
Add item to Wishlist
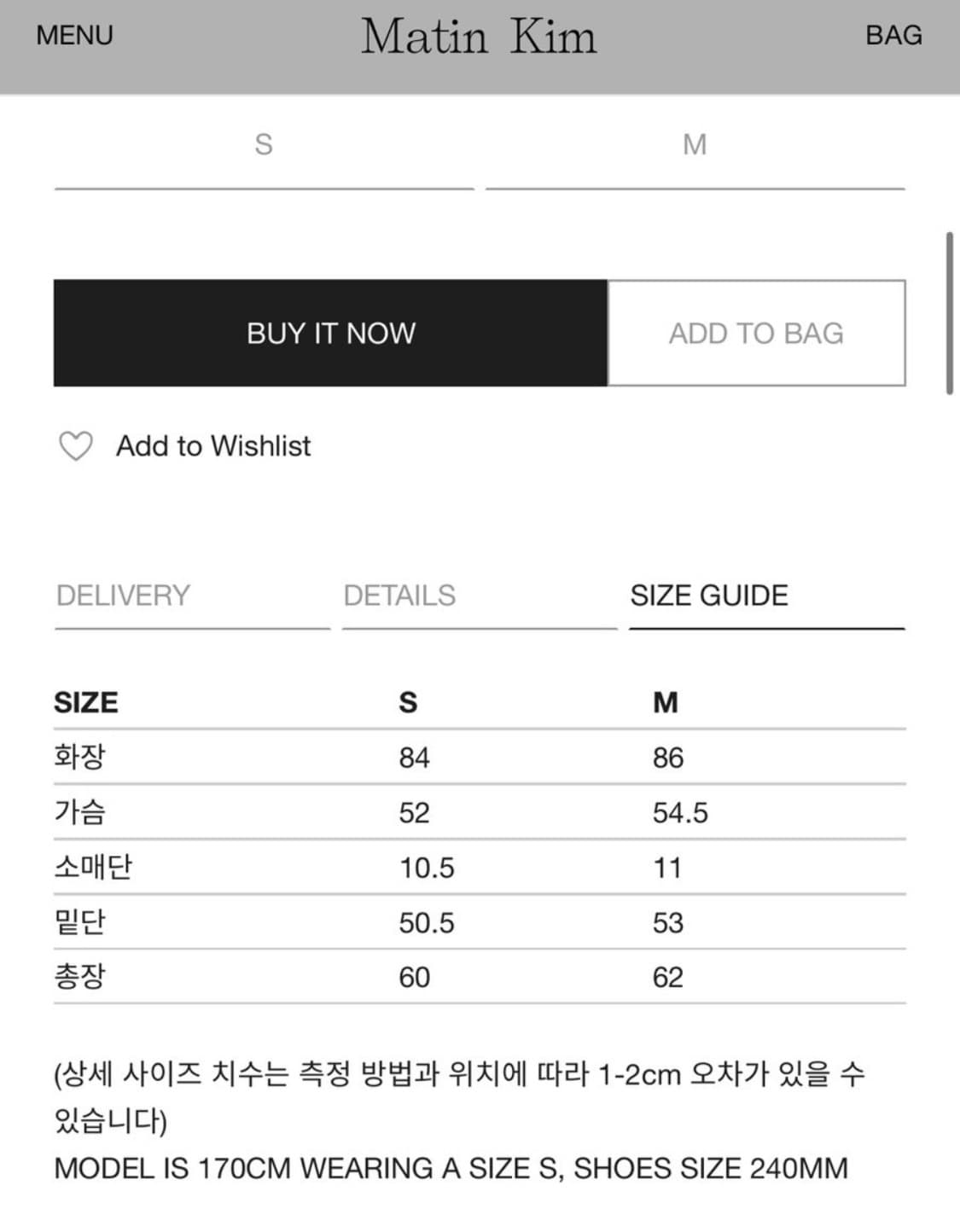coord(213,445)
